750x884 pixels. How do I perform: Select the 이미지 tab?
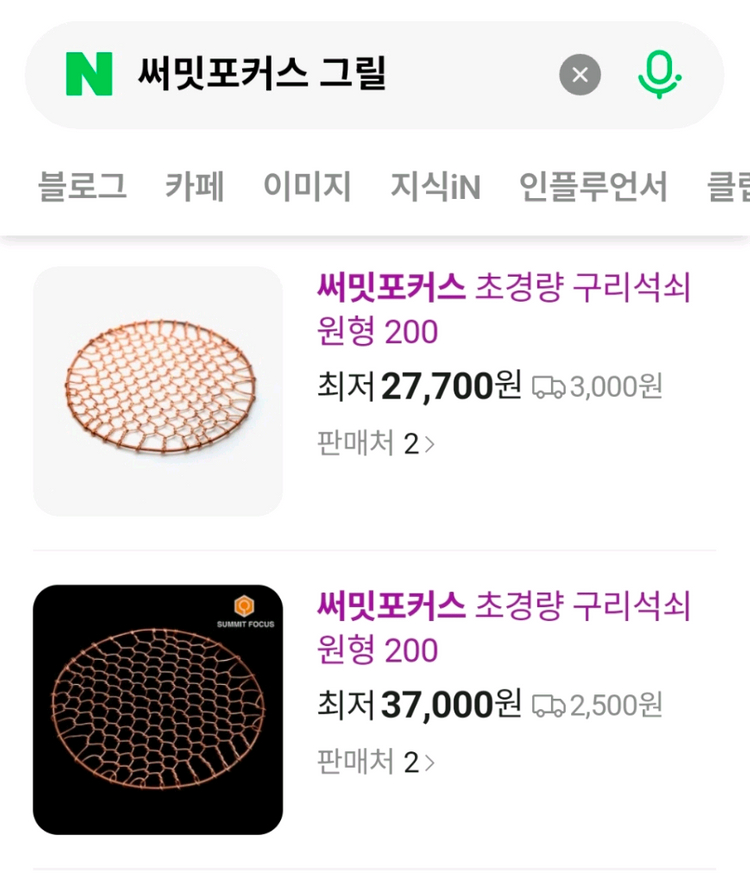(x=308, y=186)
